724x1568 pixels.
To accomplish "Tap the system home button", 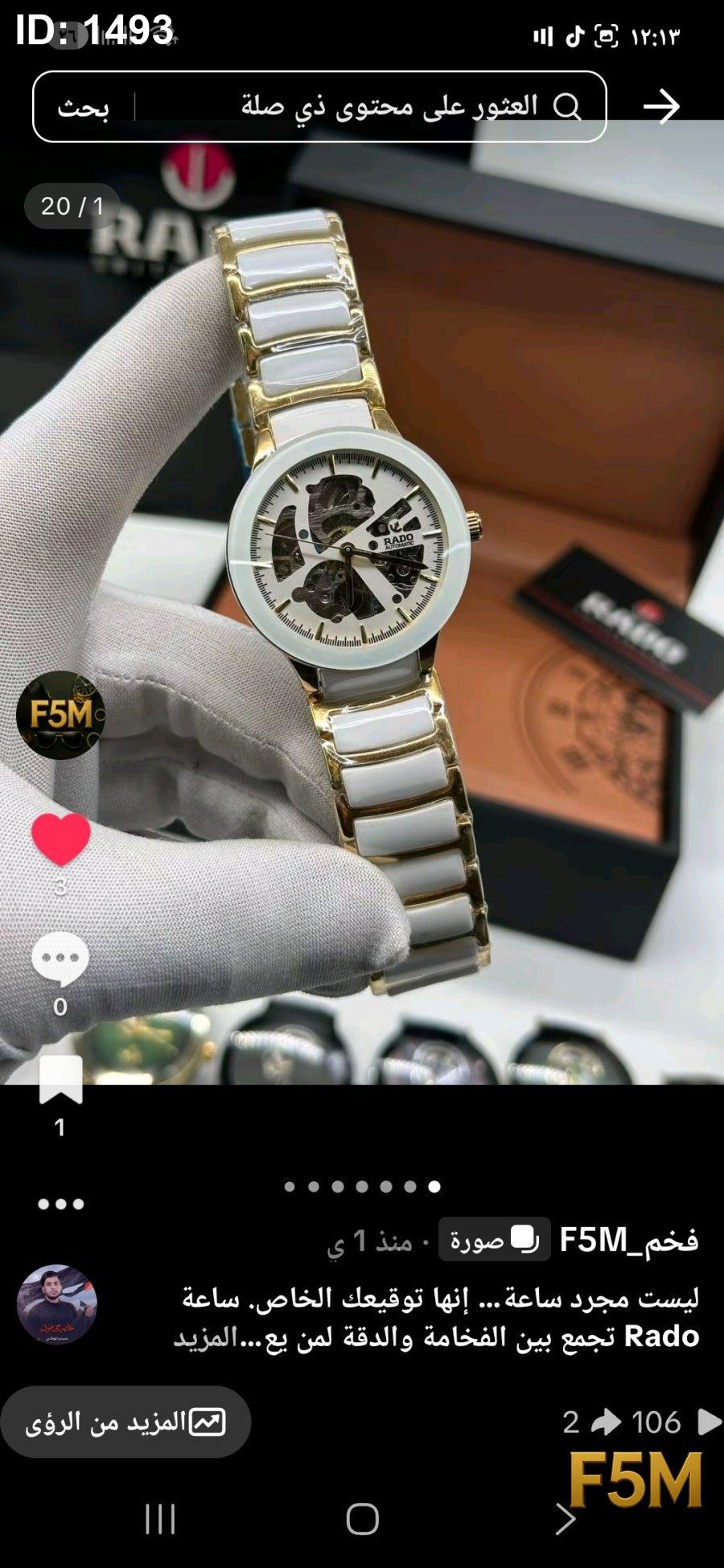I will click(x=362, y=1519).
